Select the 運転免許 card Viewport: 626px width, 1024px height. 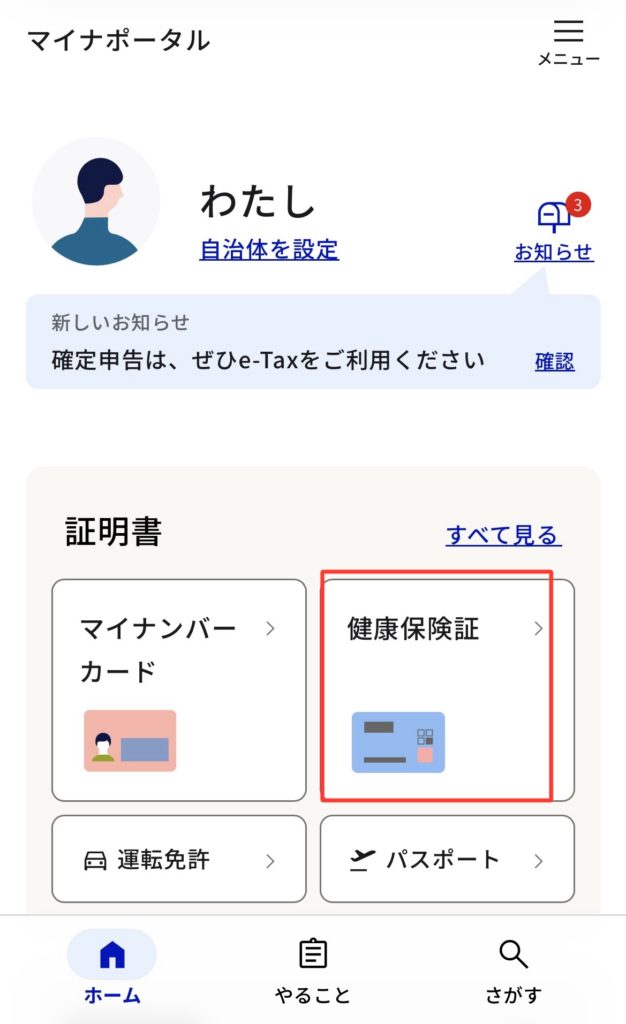[x=179, y=859]
